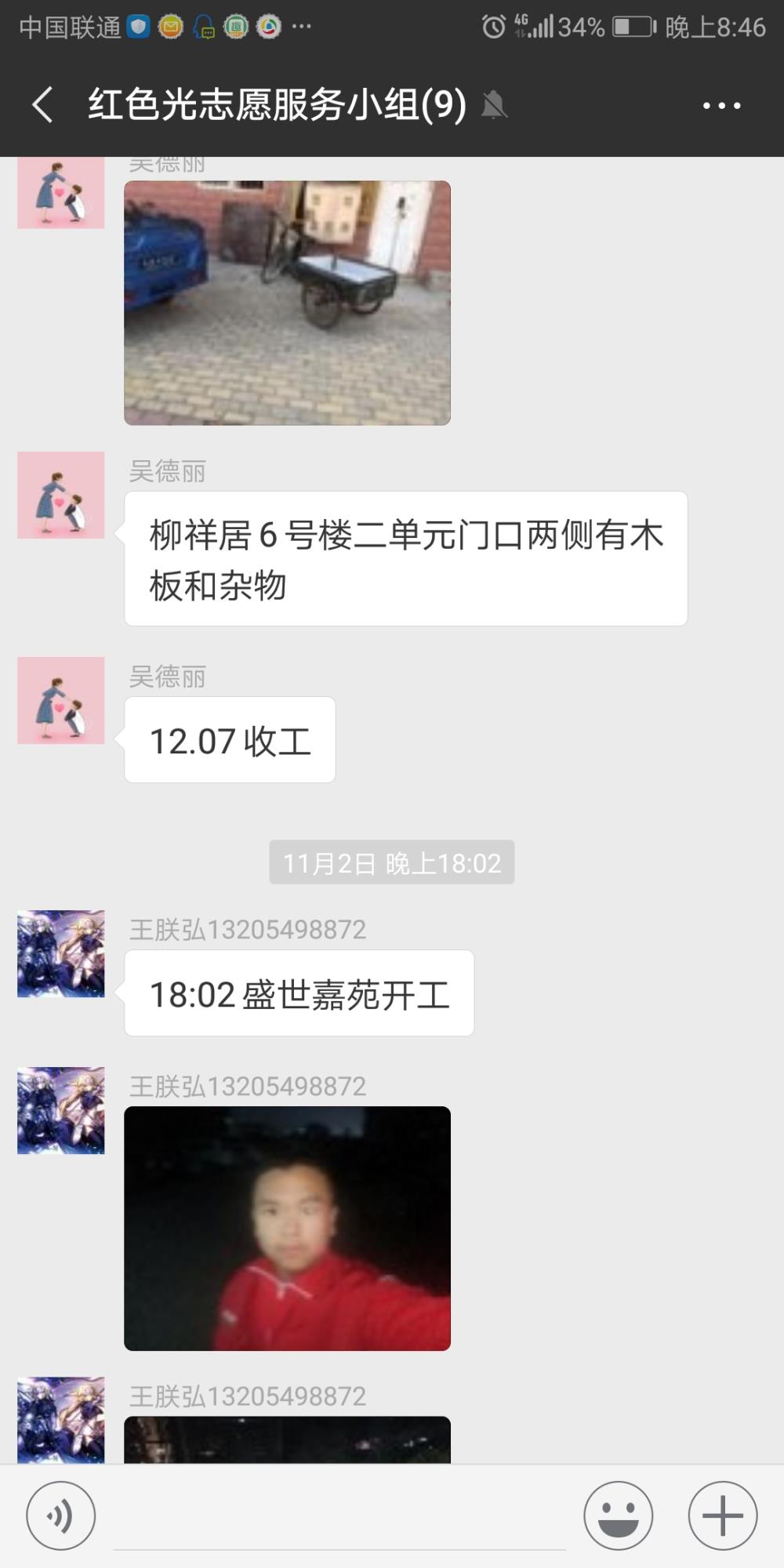Open 王朕弘's avatar beside 18:02 盛世嘉苑开工
The image size is (784, 1568).
[61, 953]
